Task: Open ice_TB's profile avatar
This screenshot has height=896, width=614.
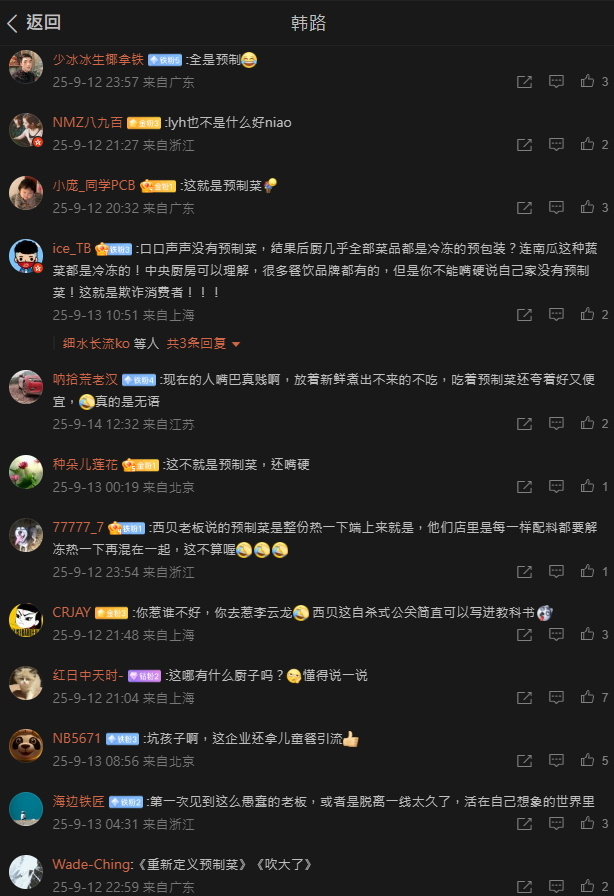Action: [25, 257]
